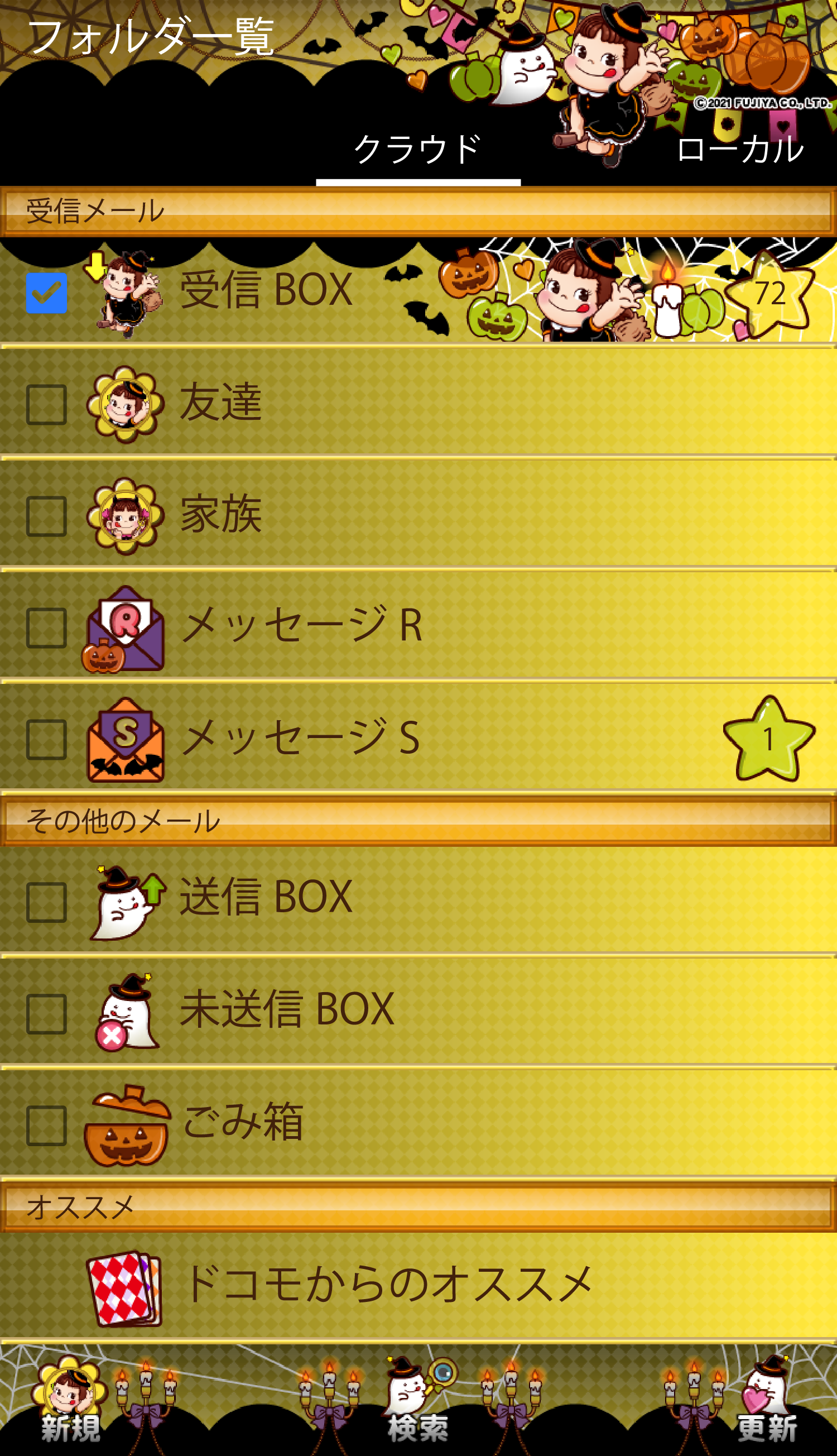Viewport: 837px width, 1456px height.
Task: Uncheck the 受信BOX checkbox
Action: point(46,293)
